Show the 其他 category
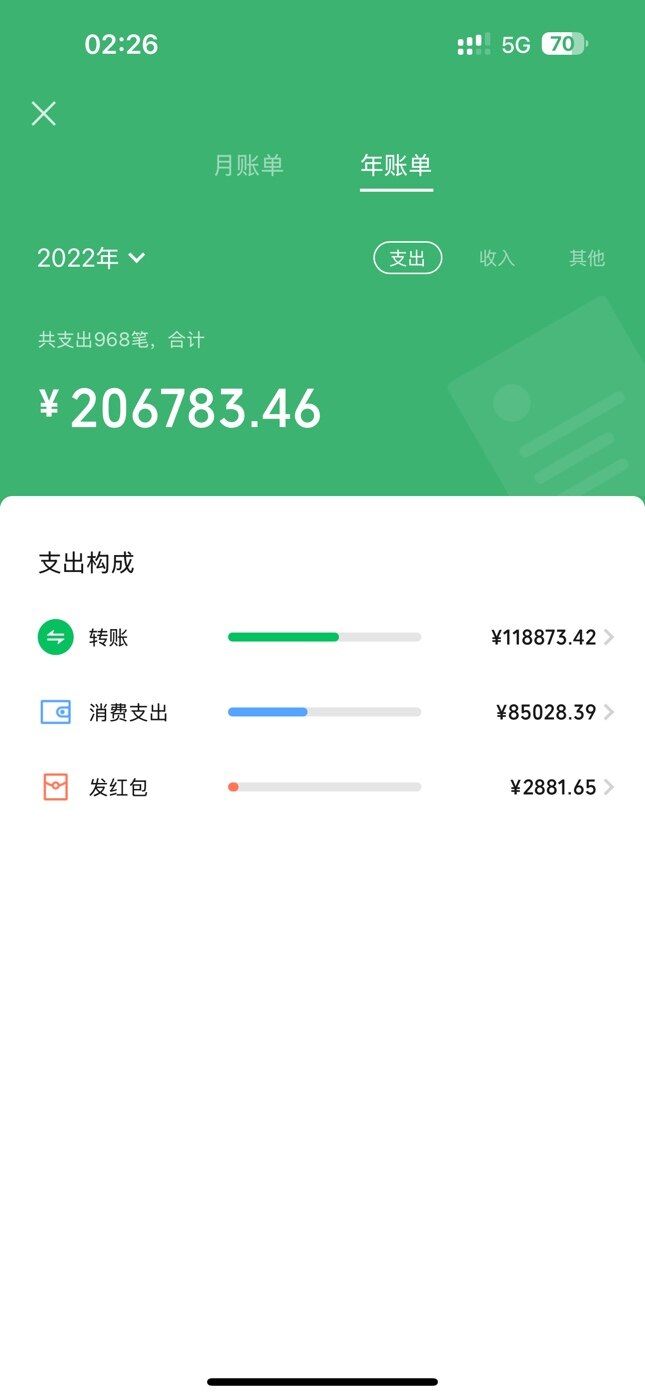645x1398 pixels. pyautogui.click(x=587, y=258)
